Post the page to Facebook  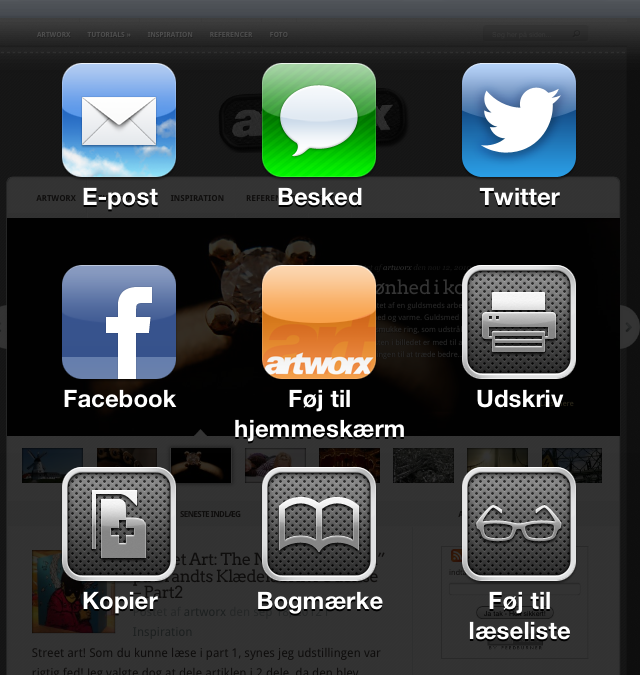119,322
